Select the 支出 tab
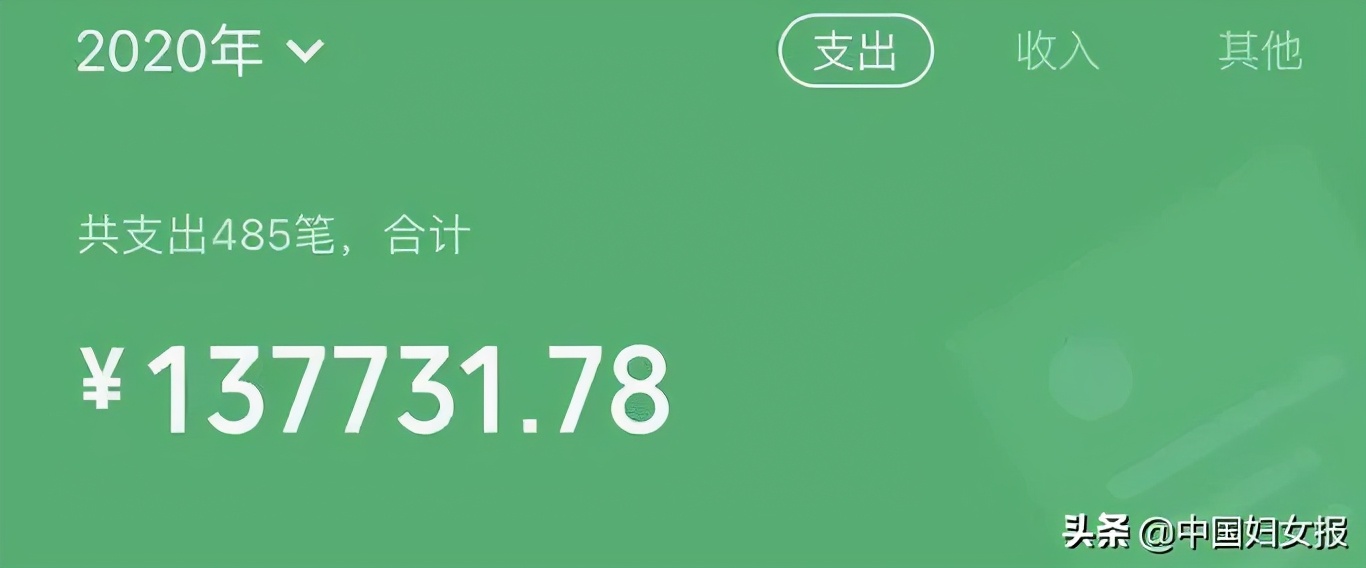Screen dimensions: 1366x568 (x=855, y=51)
